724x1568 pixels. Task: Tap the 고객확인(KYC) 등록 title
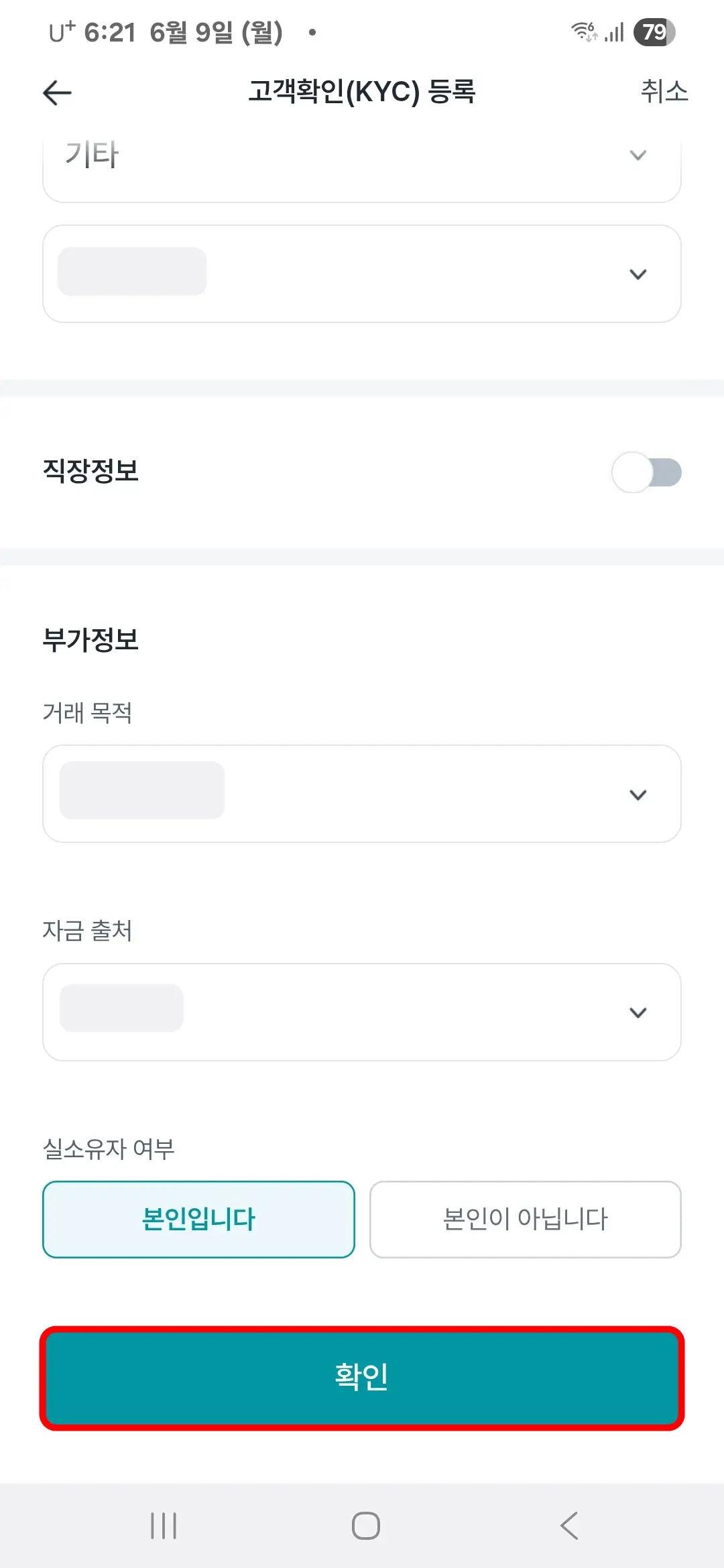click(362, 92)
